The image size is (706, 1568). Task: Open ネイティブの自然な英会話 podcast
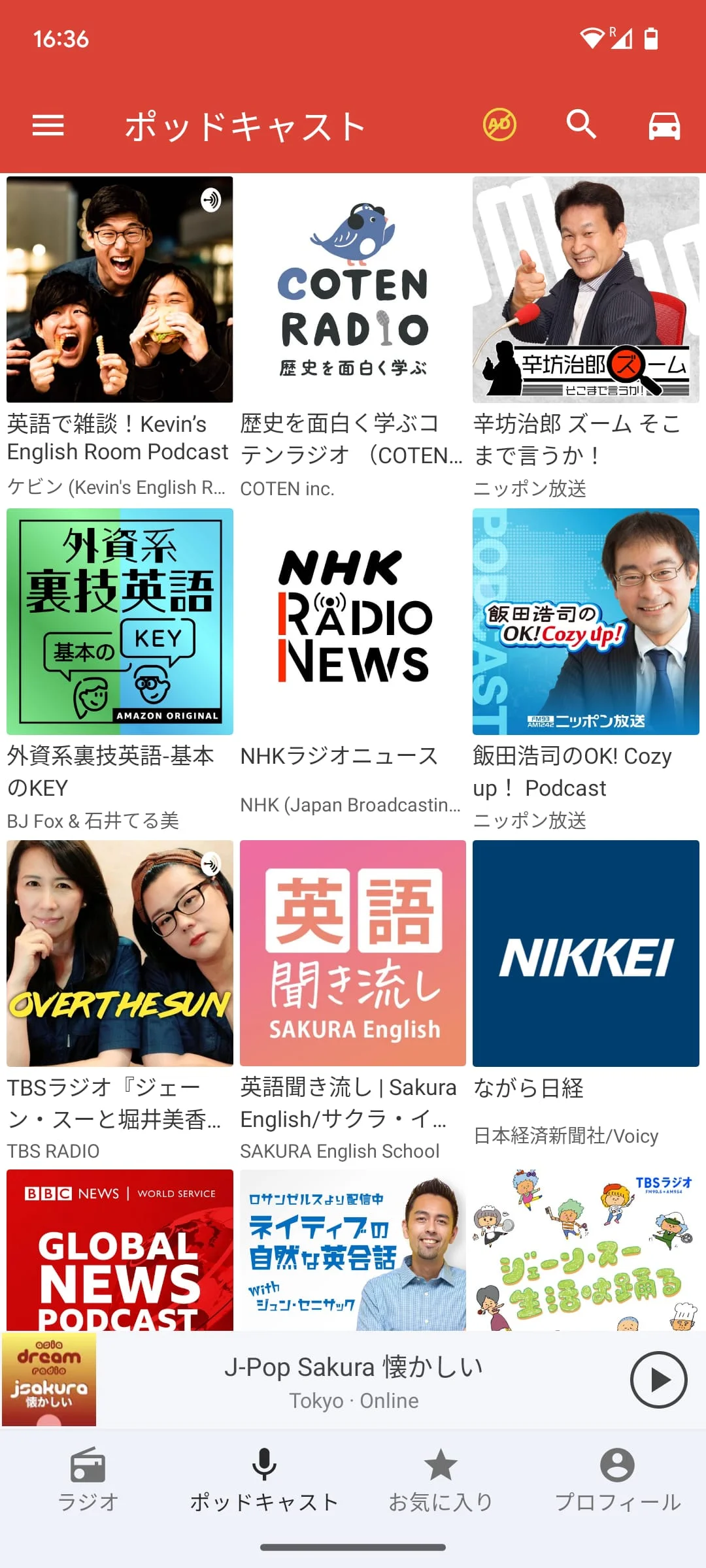tap(353, 1250)
